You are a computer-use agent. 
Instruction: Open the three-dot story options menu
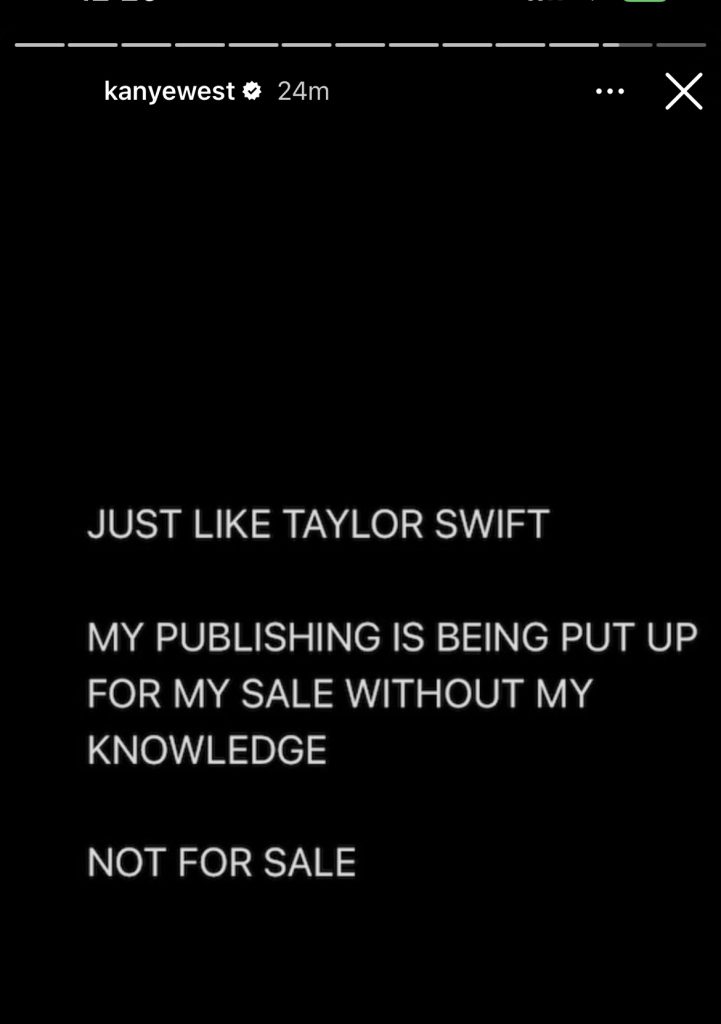point(609,92)
